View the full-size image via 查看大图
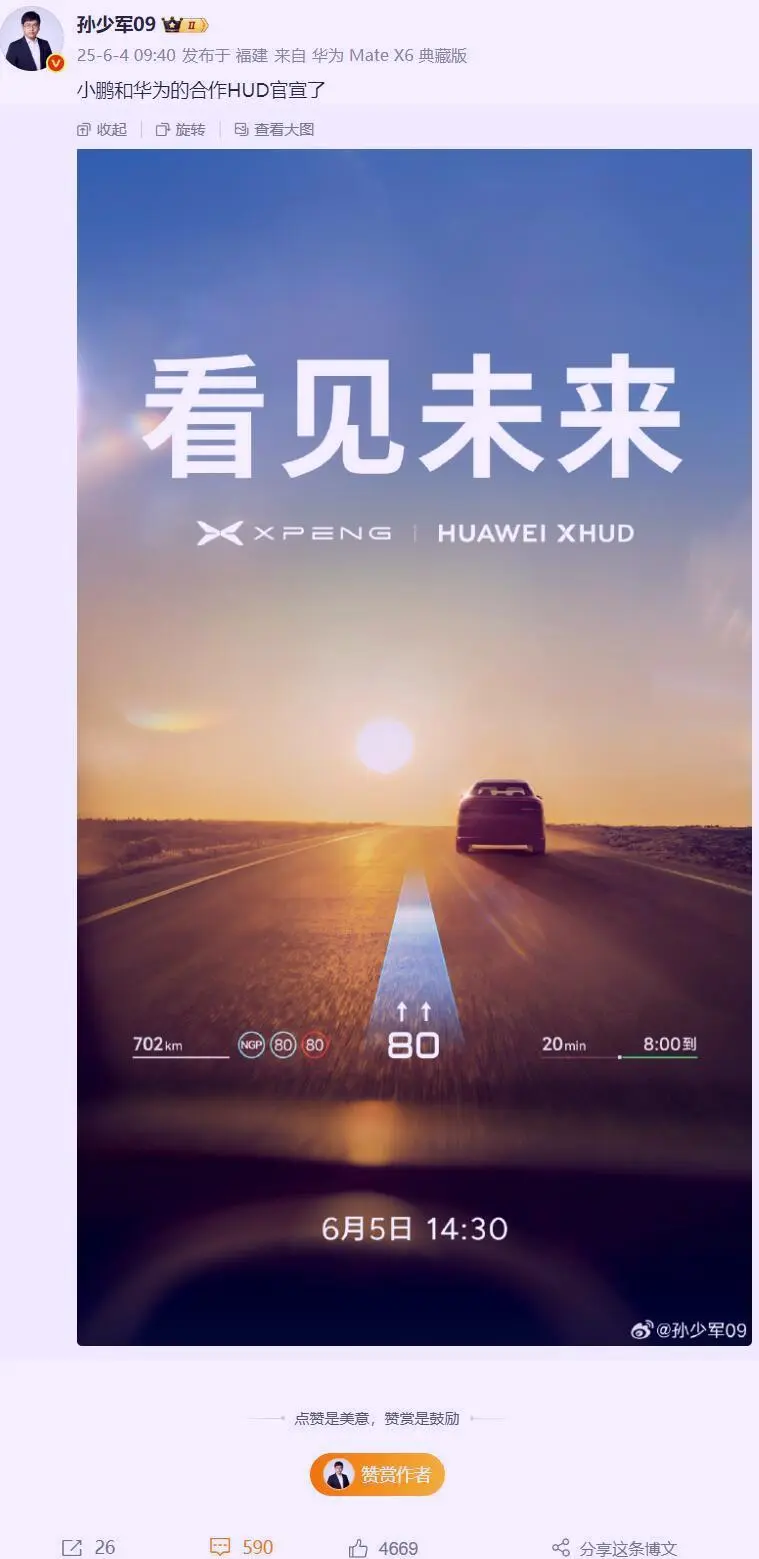The height and width of the screenshot is (1559, 759). (274, 129)
